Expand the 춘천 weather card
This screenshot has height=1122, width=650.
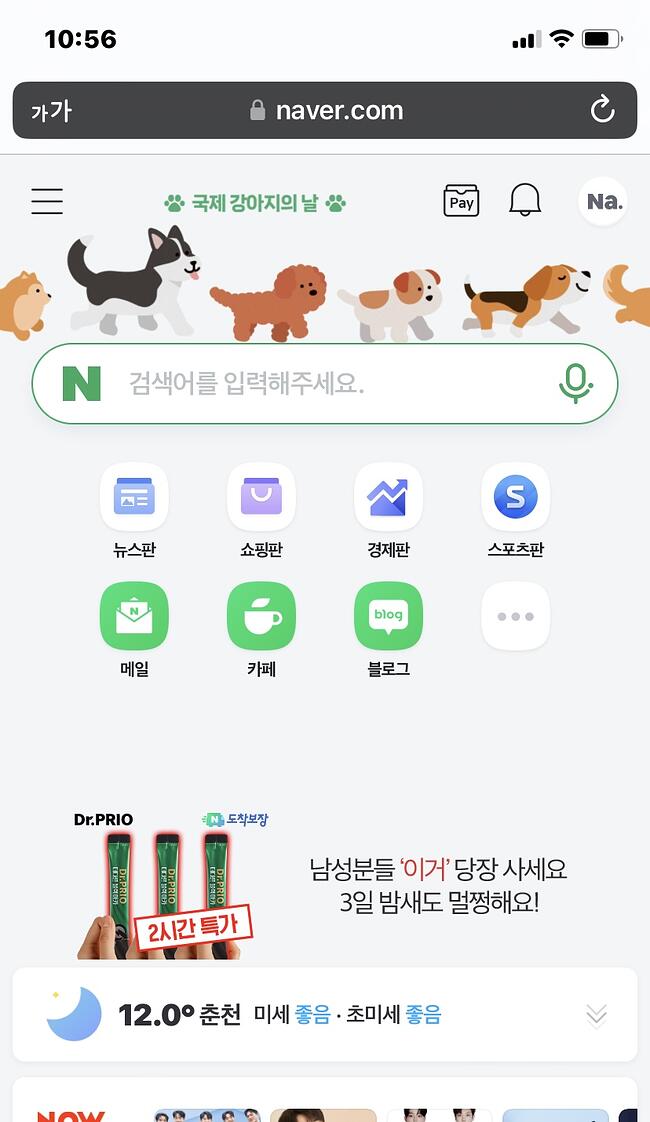(x=596, y=1015)
